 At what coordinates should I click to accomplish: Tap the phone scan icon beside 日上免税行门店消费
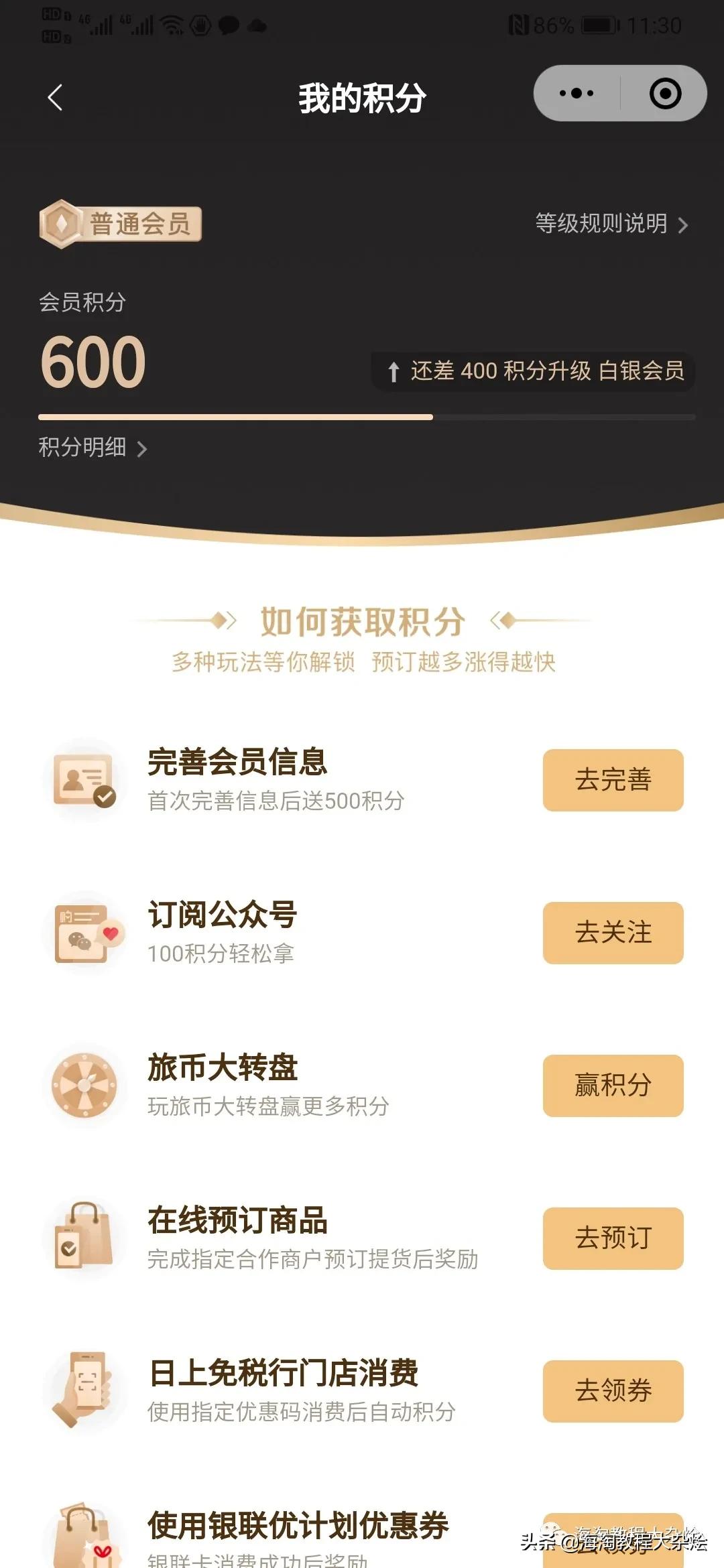(x=84, y=1390)
